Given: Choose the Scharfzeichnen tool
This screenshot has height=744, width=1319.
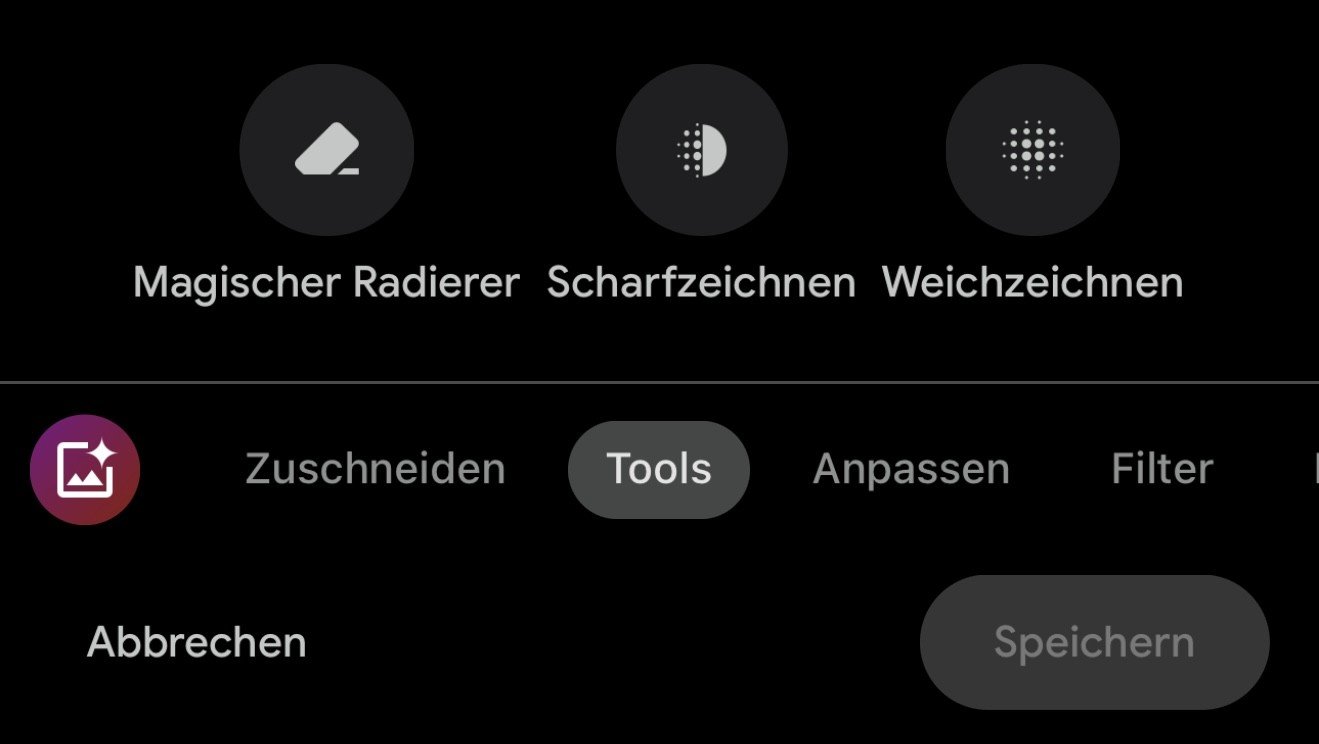Looking at the screenshot, I should point(701,151).
